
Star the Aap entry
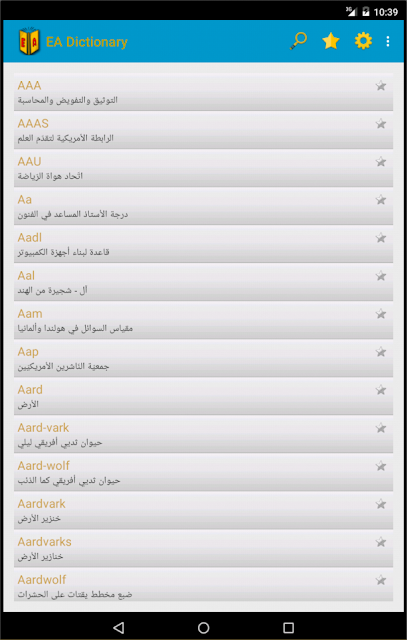(x=380, y=352)
